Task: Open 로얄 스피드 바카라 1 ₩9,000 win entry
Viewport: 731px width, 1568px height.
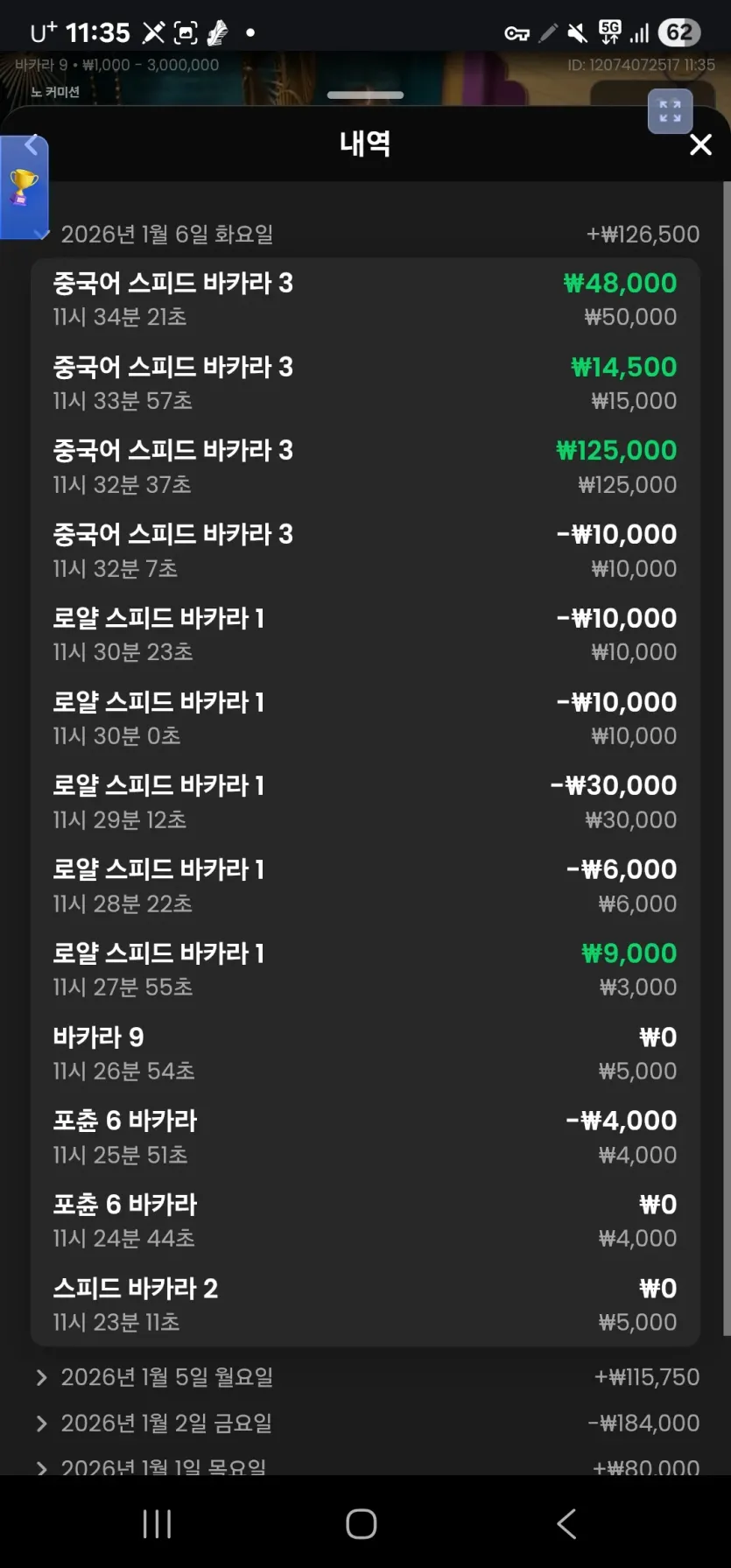Action: tap(365, 969)
